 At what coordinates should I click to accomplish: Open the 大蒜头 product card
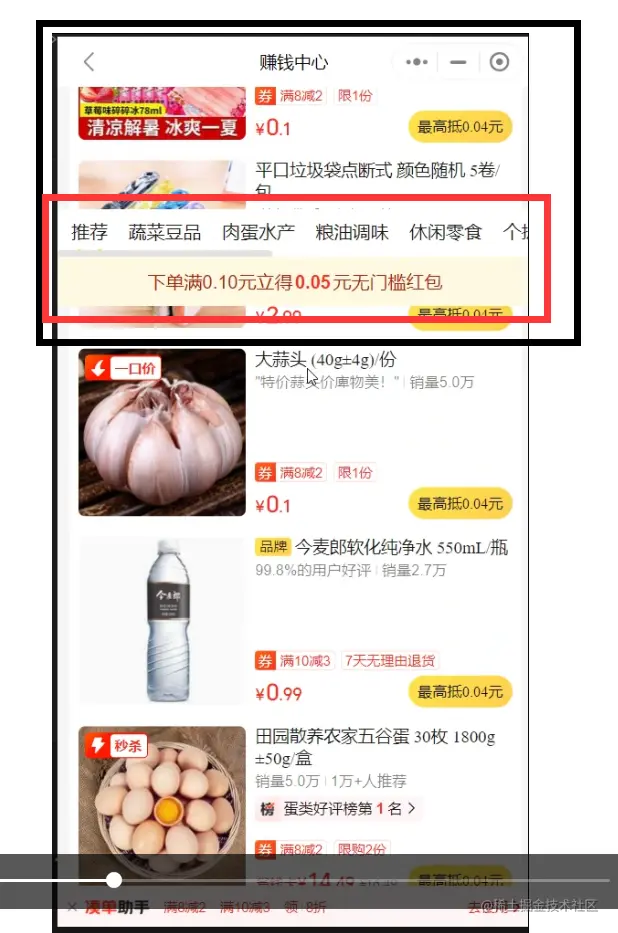pyautogui.click(x=161, y=432)
